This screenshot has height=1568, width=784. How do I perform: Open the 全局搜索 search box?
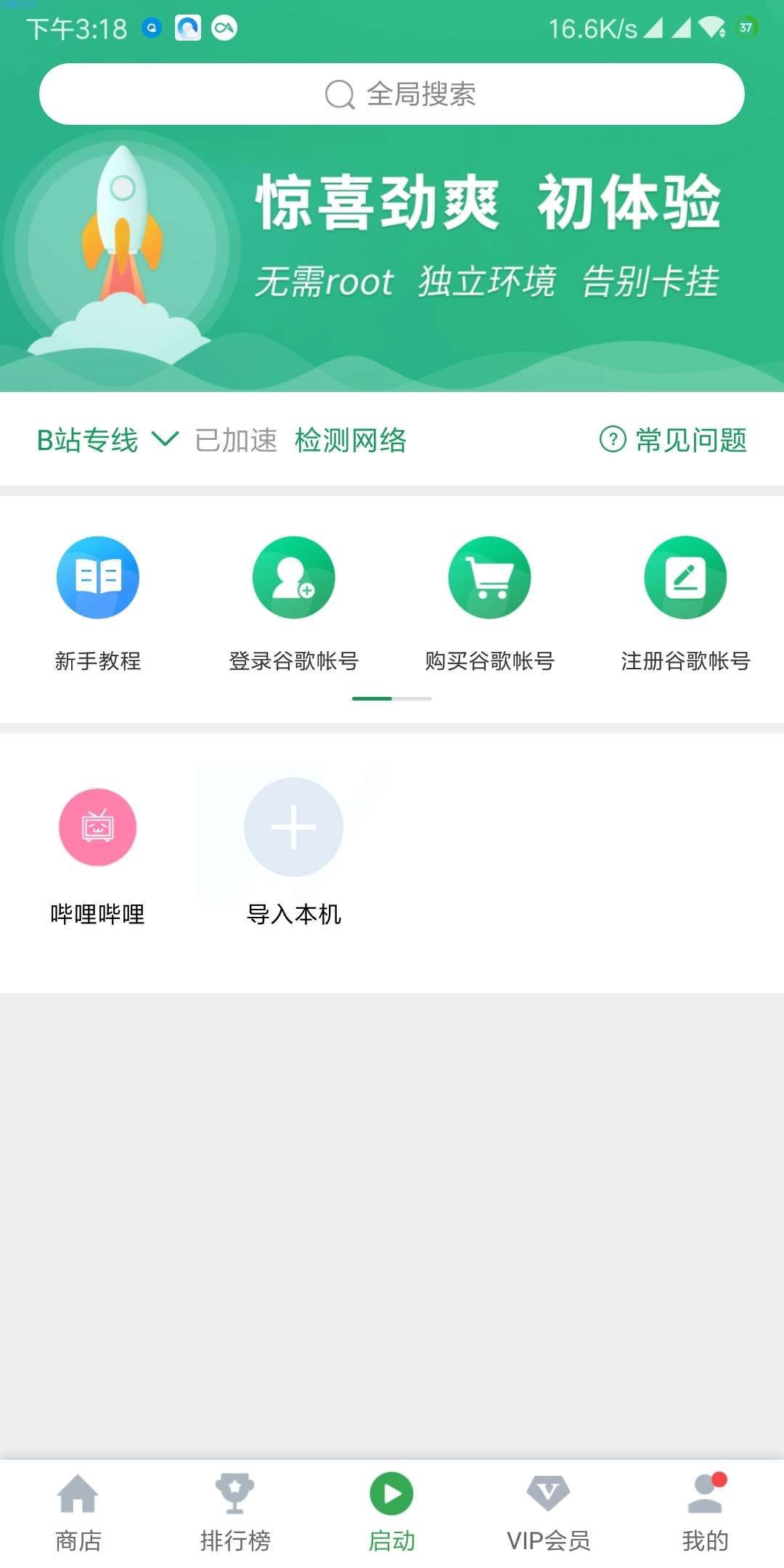coord(392,94)
